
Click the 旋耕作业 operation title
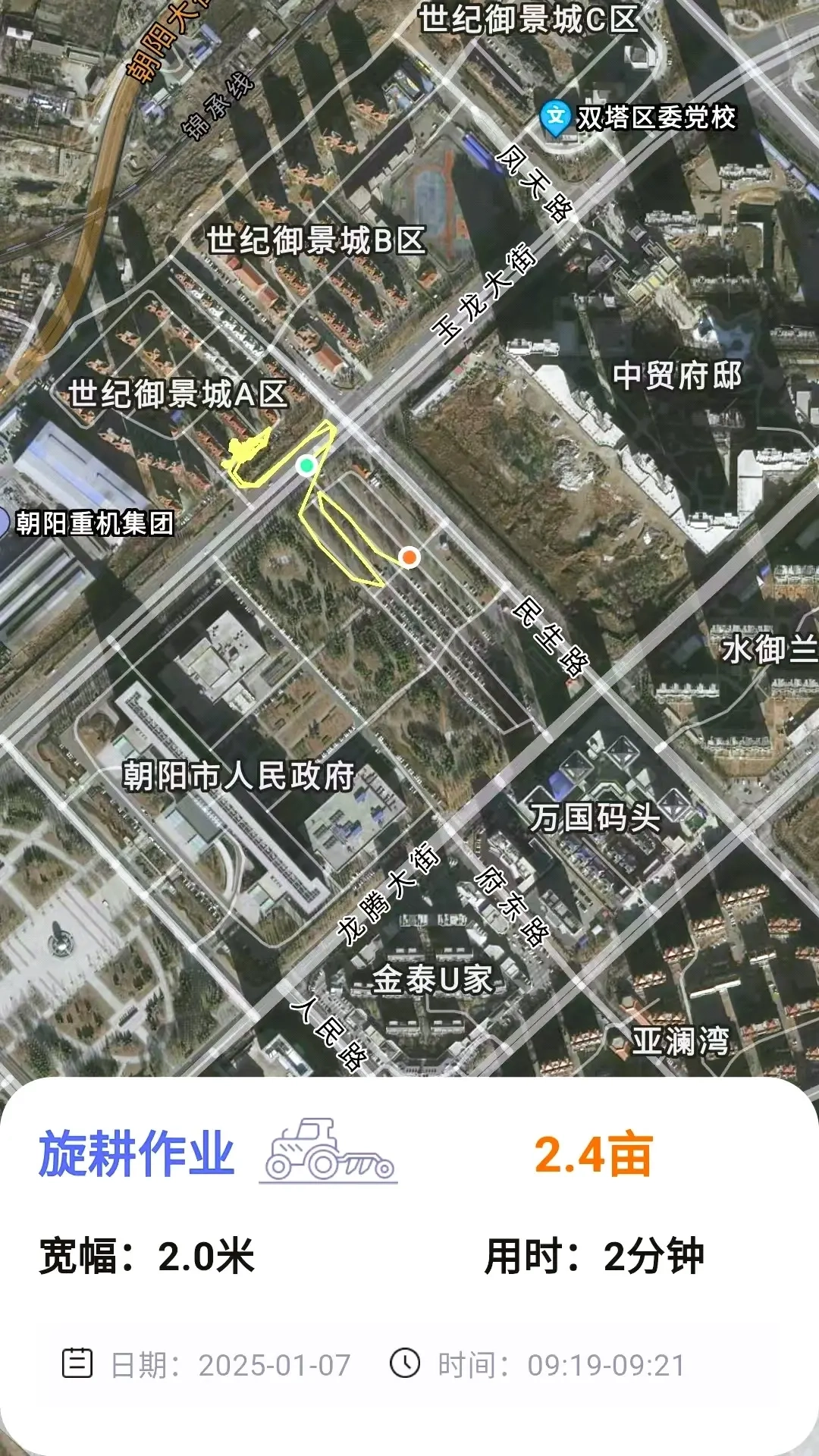click(x=135, y=1151)
